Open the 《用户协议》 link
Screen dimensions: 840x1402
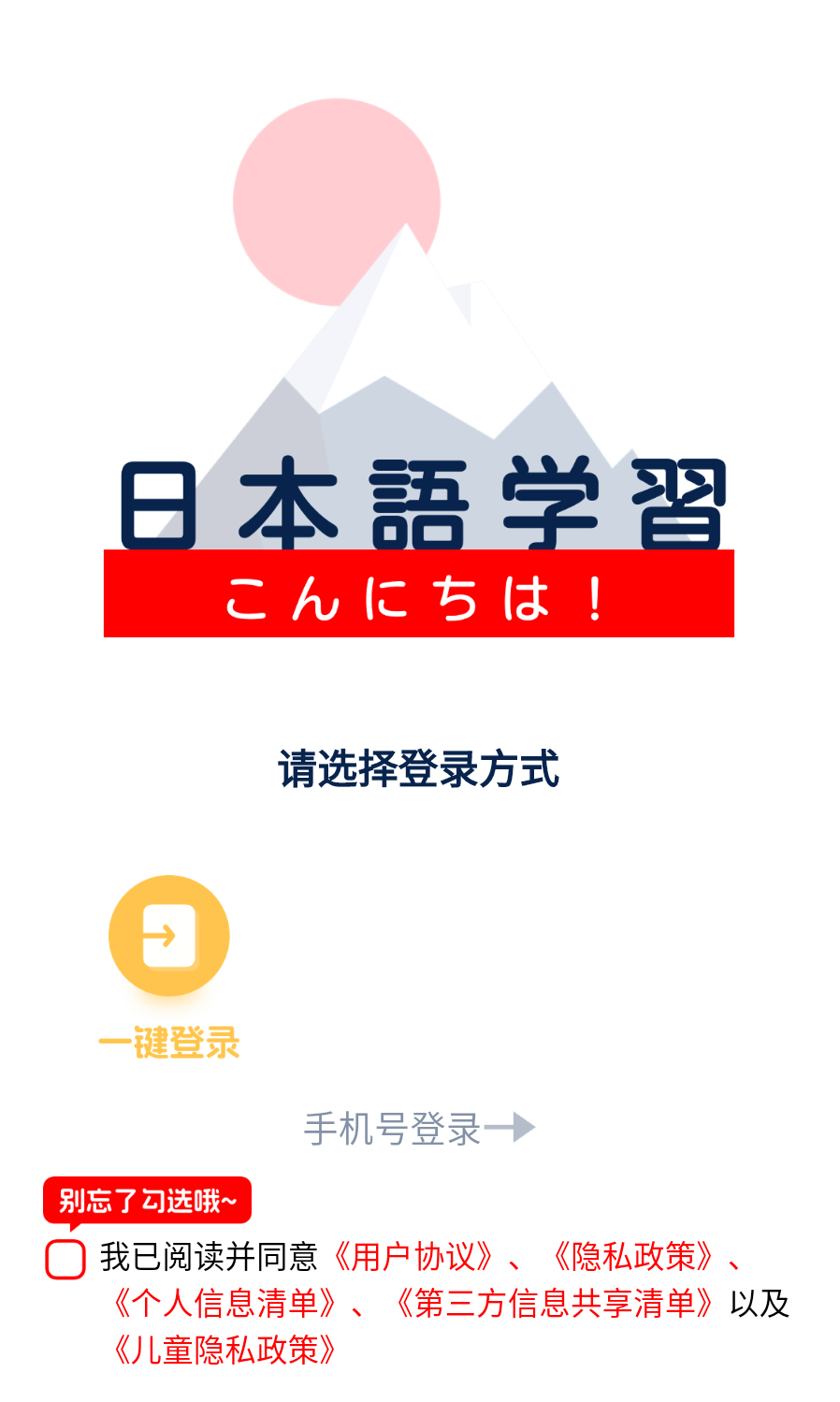pos(413,1257)
